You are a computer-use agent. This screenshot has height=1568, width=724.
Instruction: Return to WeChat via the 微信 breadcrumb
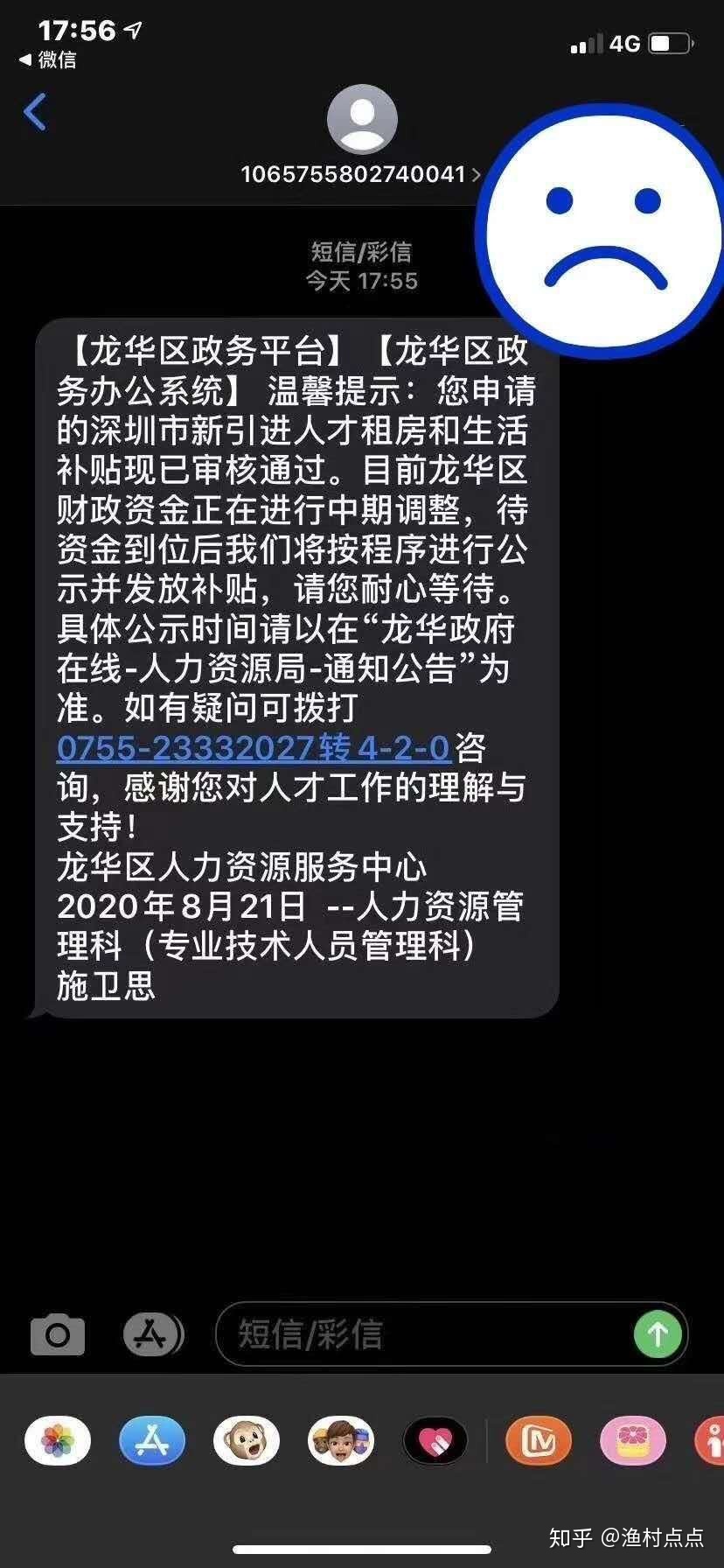click(49, 60)
